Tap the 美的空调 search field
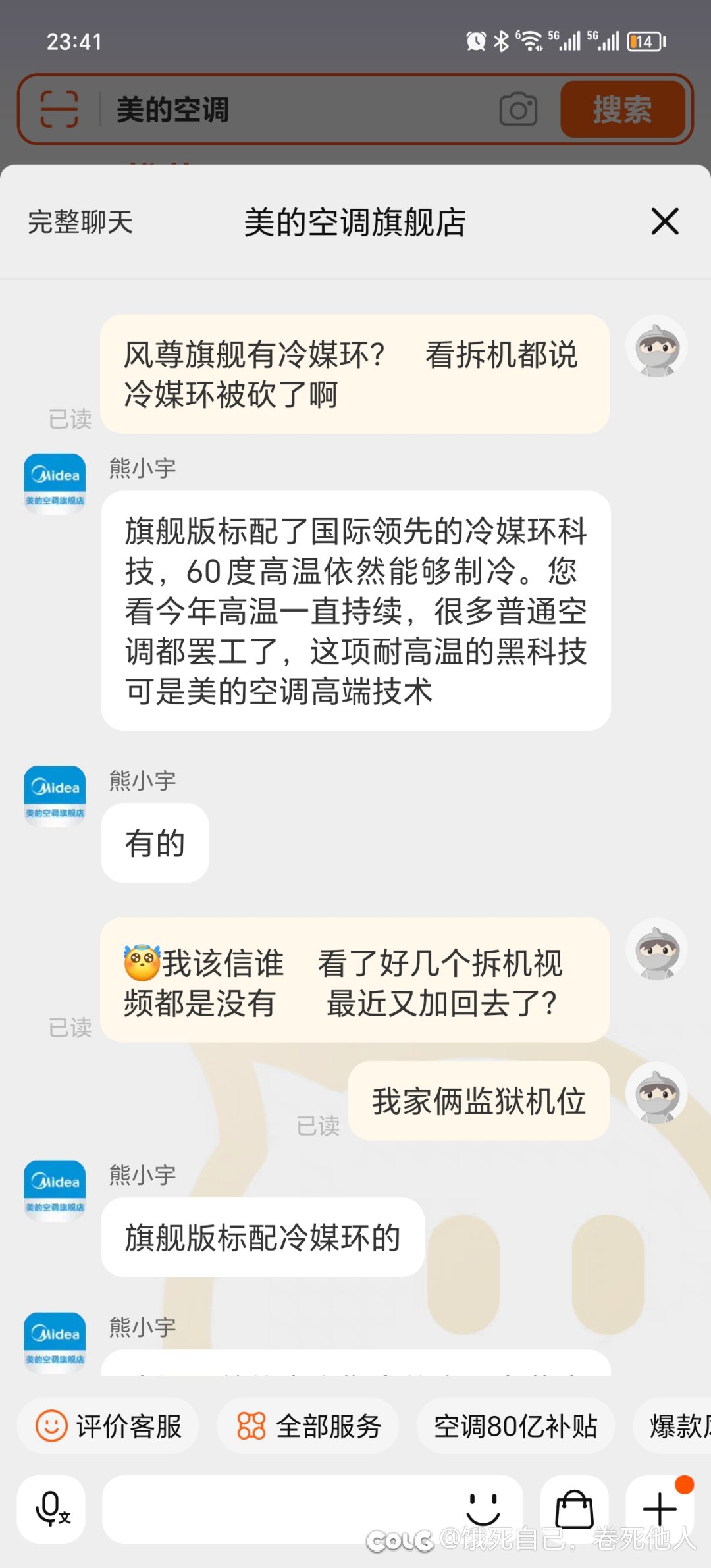Viewport: 711px width, 1568px height. tap(296, 109)
